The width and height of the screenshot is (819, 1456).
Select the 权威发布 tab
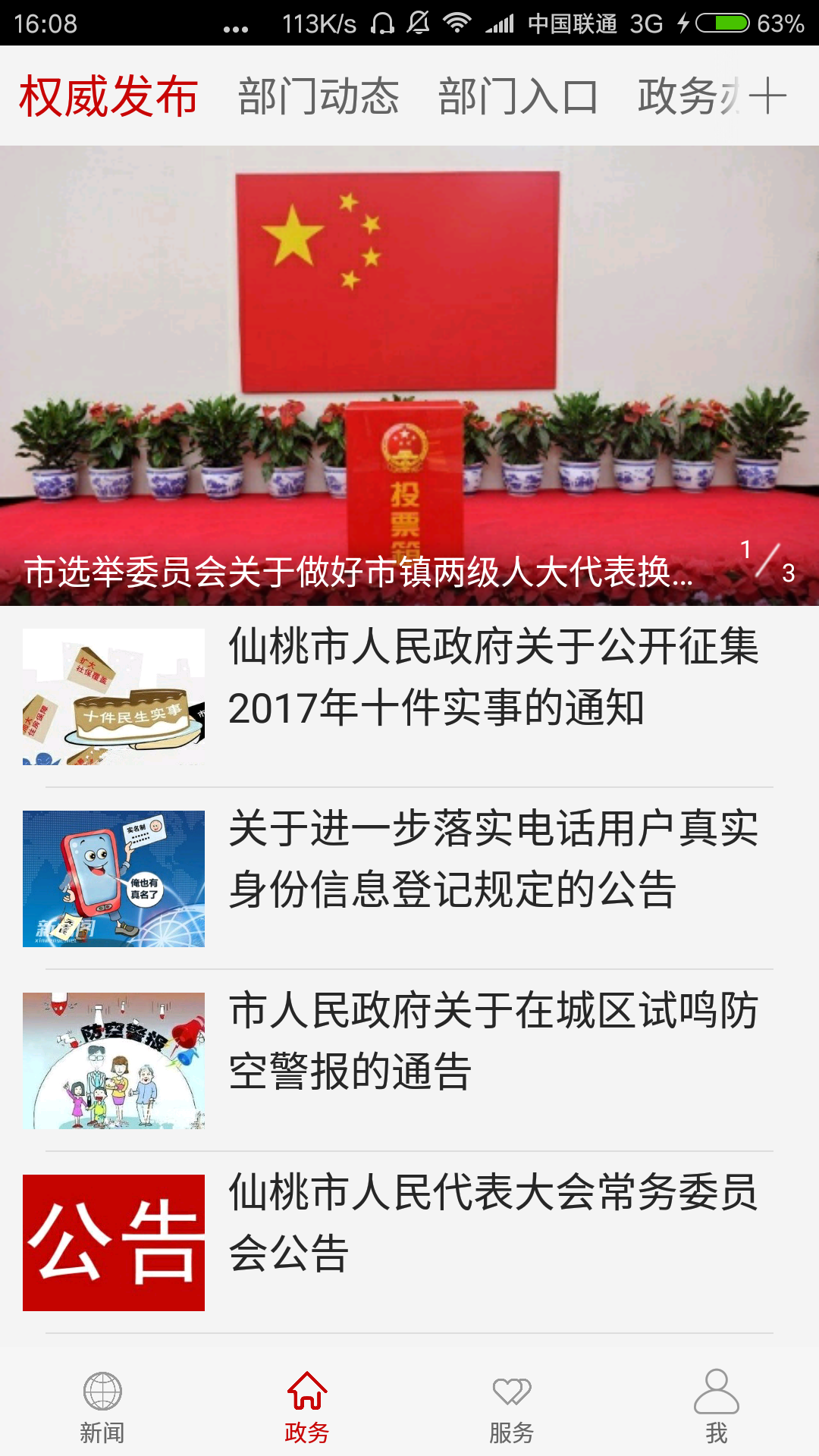click(108, 96)
